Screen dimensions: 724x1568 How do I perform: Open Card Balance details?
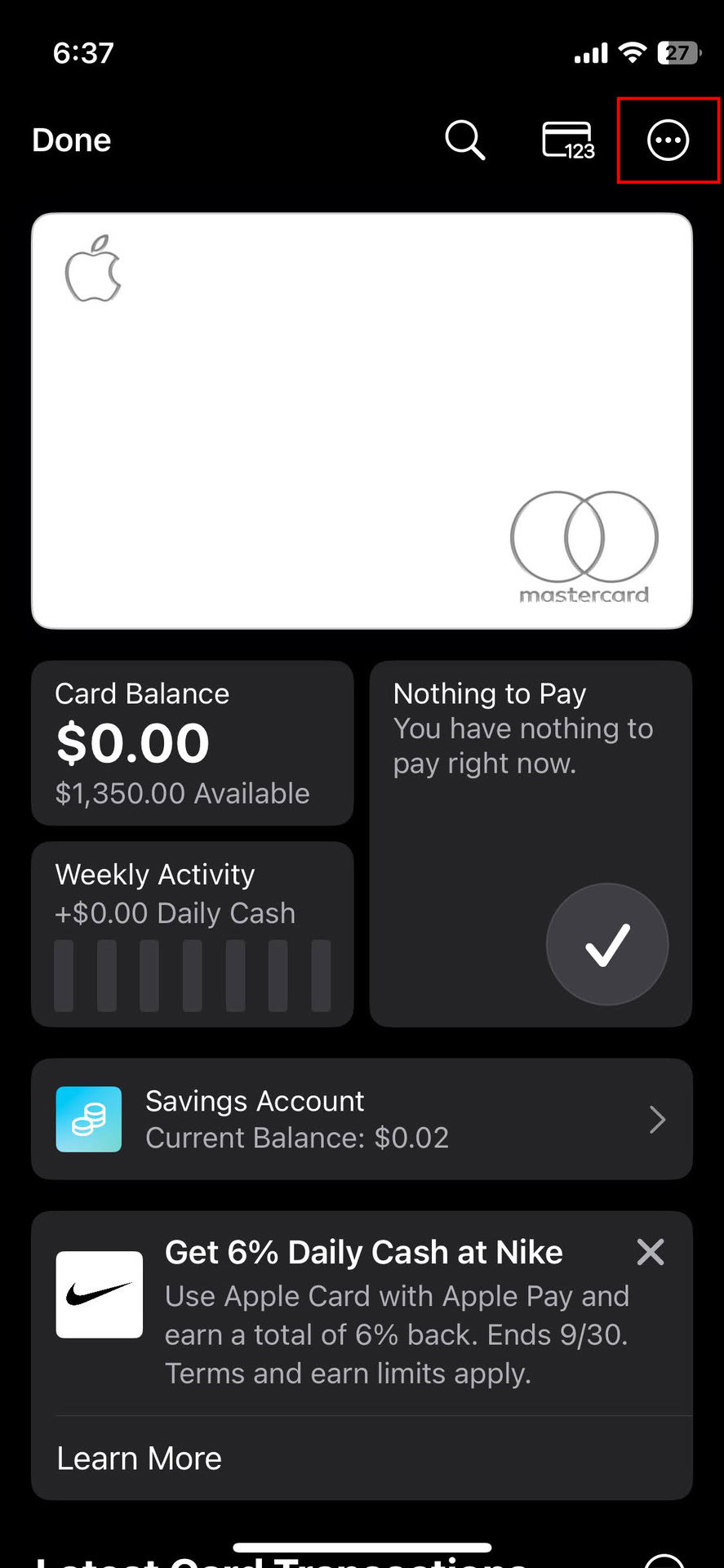click(x=192, y=742)
